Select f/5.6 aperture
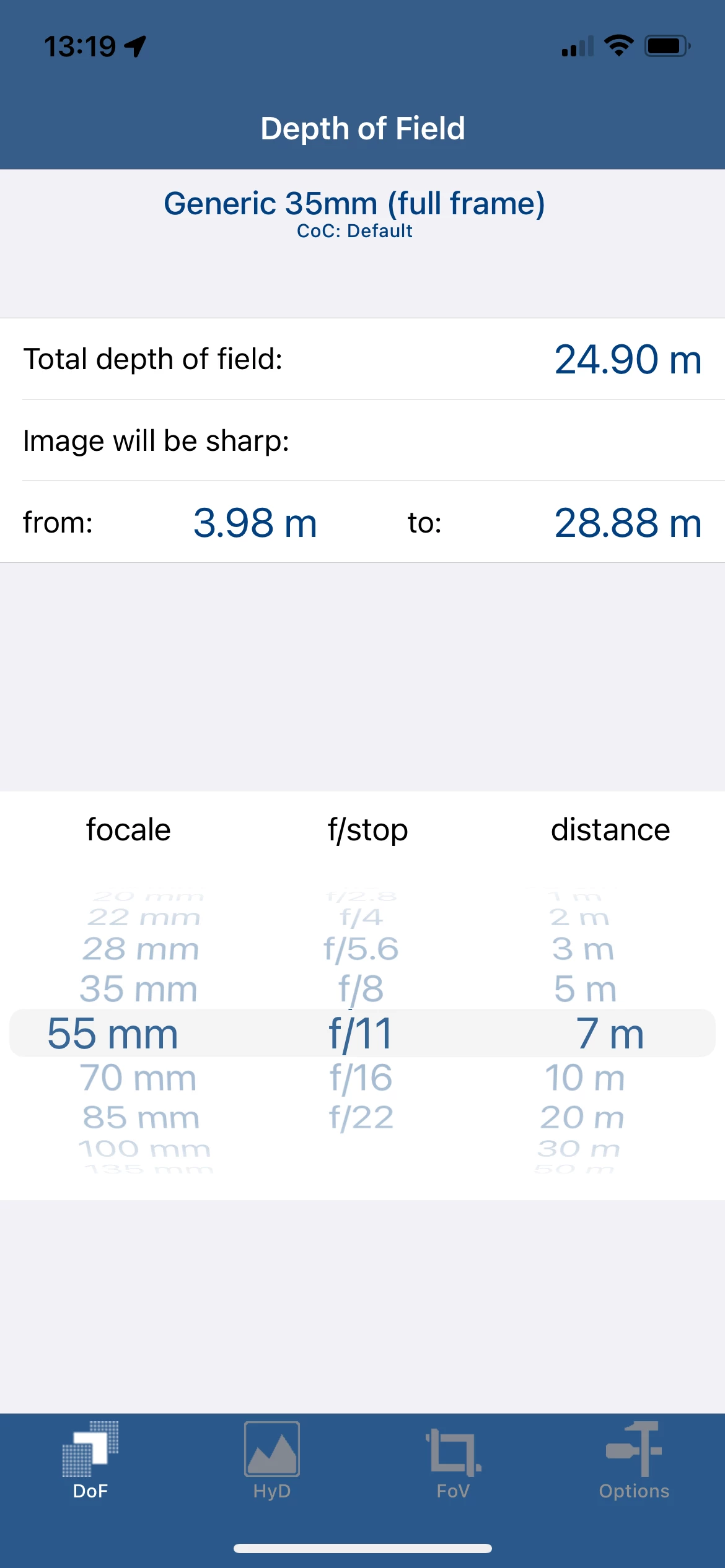This screenshot has width=725, height=1568. pyautogui.click(x=361, y=949)
